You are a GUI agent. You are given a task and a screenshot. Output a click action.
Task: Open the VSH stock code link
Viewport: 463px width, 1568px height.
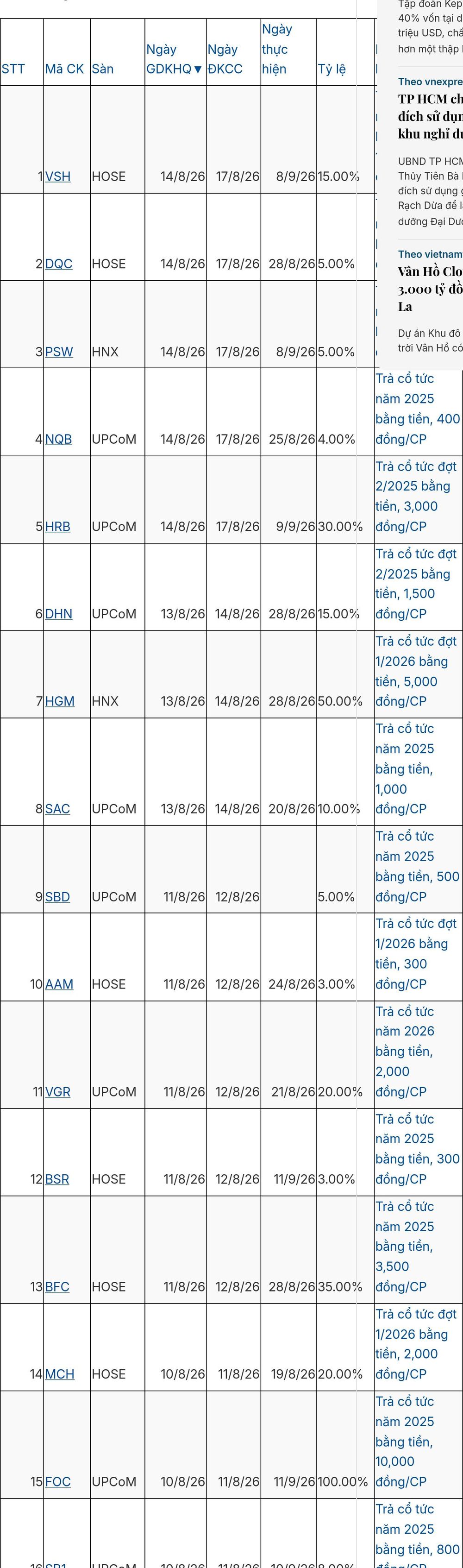58,176
